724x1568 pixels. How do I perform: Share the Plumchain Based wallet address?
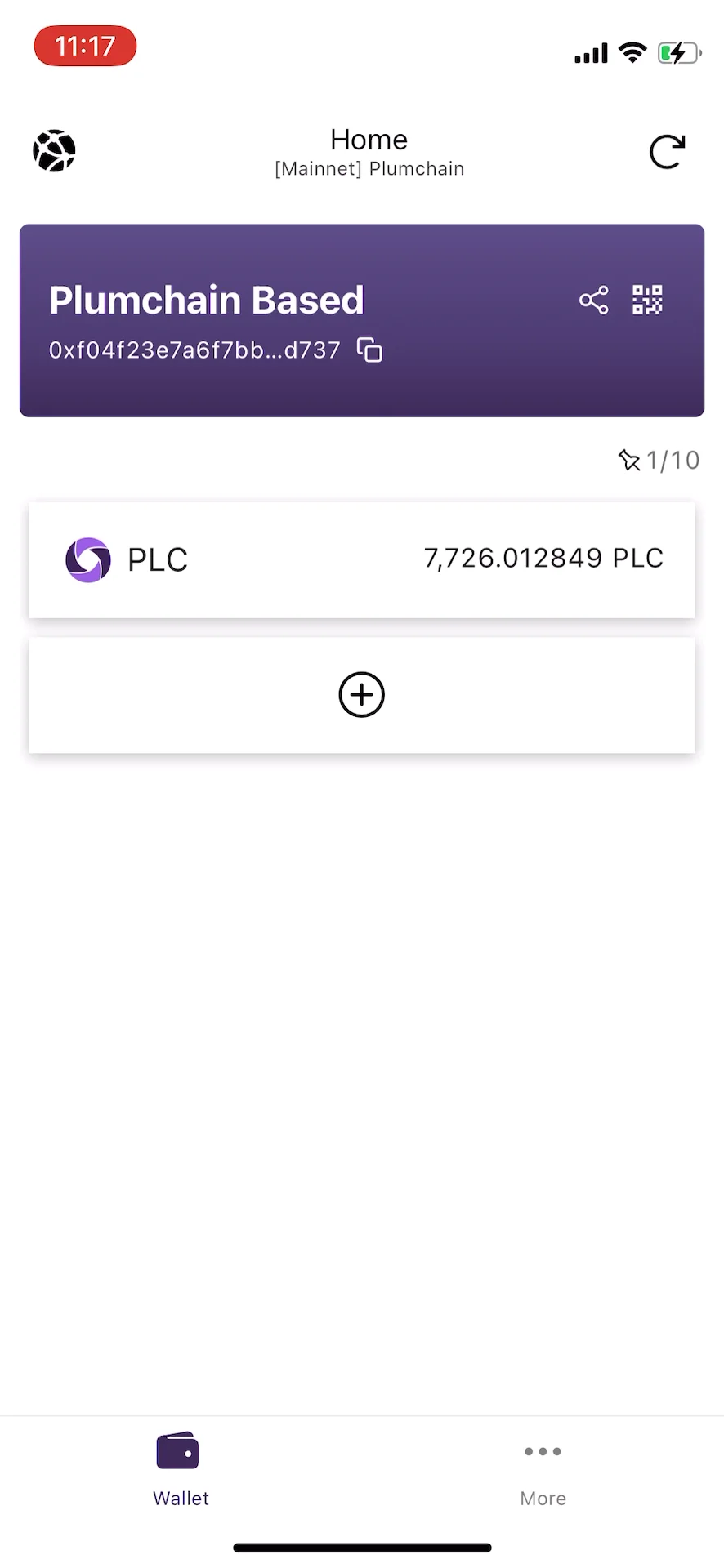[x=593, y=301]
